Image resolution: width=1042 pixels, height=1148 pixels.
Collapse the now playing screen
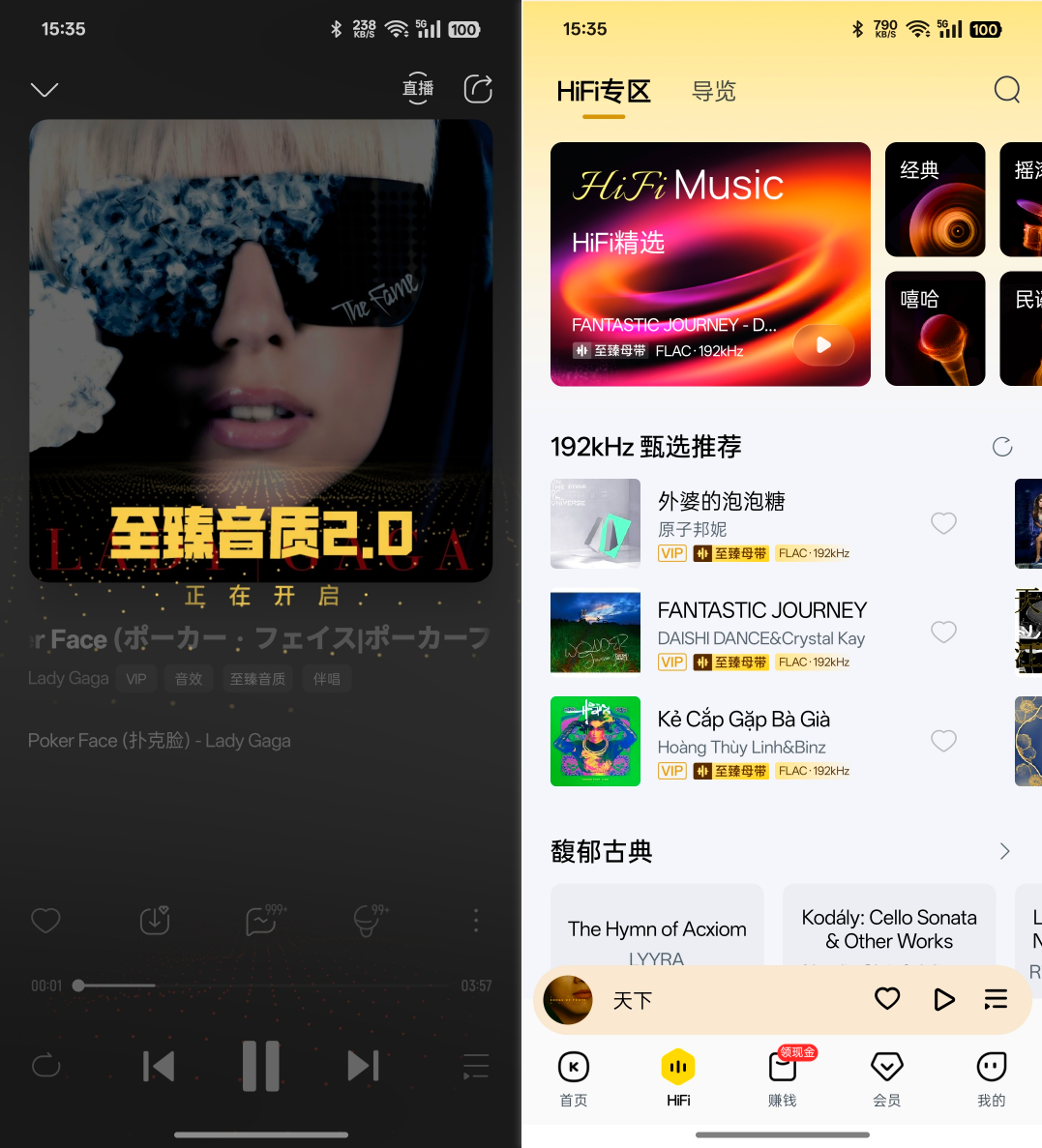(x=45, y=90)
